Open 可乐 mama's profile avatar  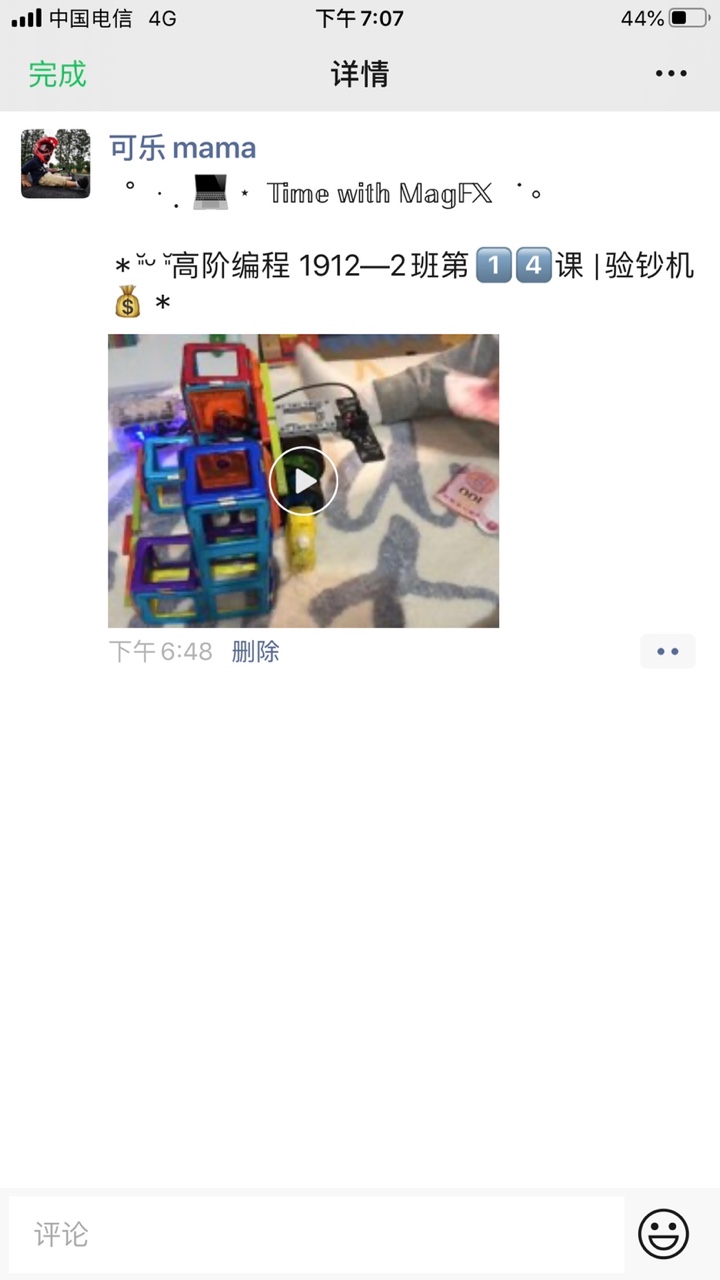tap(56, 163)
